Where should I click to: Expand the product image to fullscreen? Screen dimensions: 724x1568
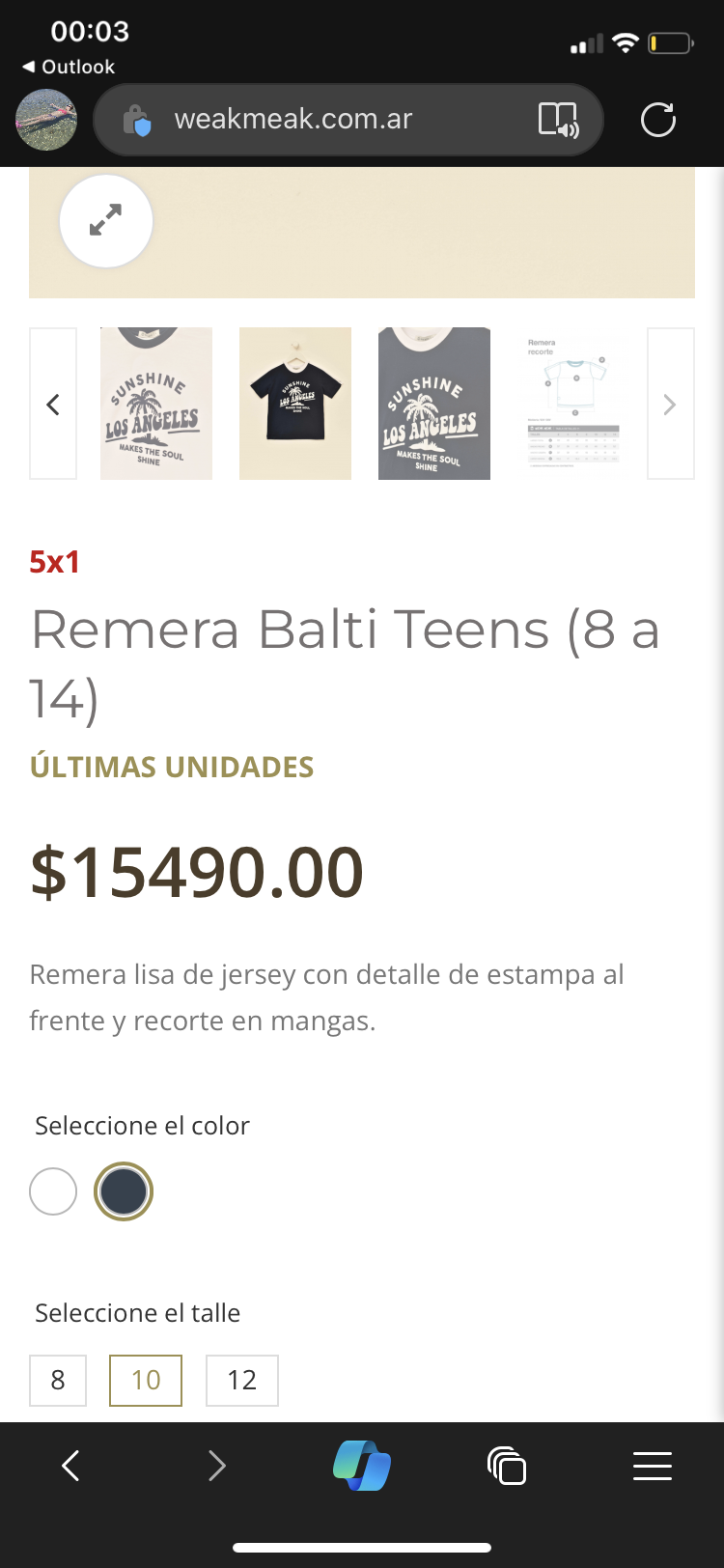(106, 221)
